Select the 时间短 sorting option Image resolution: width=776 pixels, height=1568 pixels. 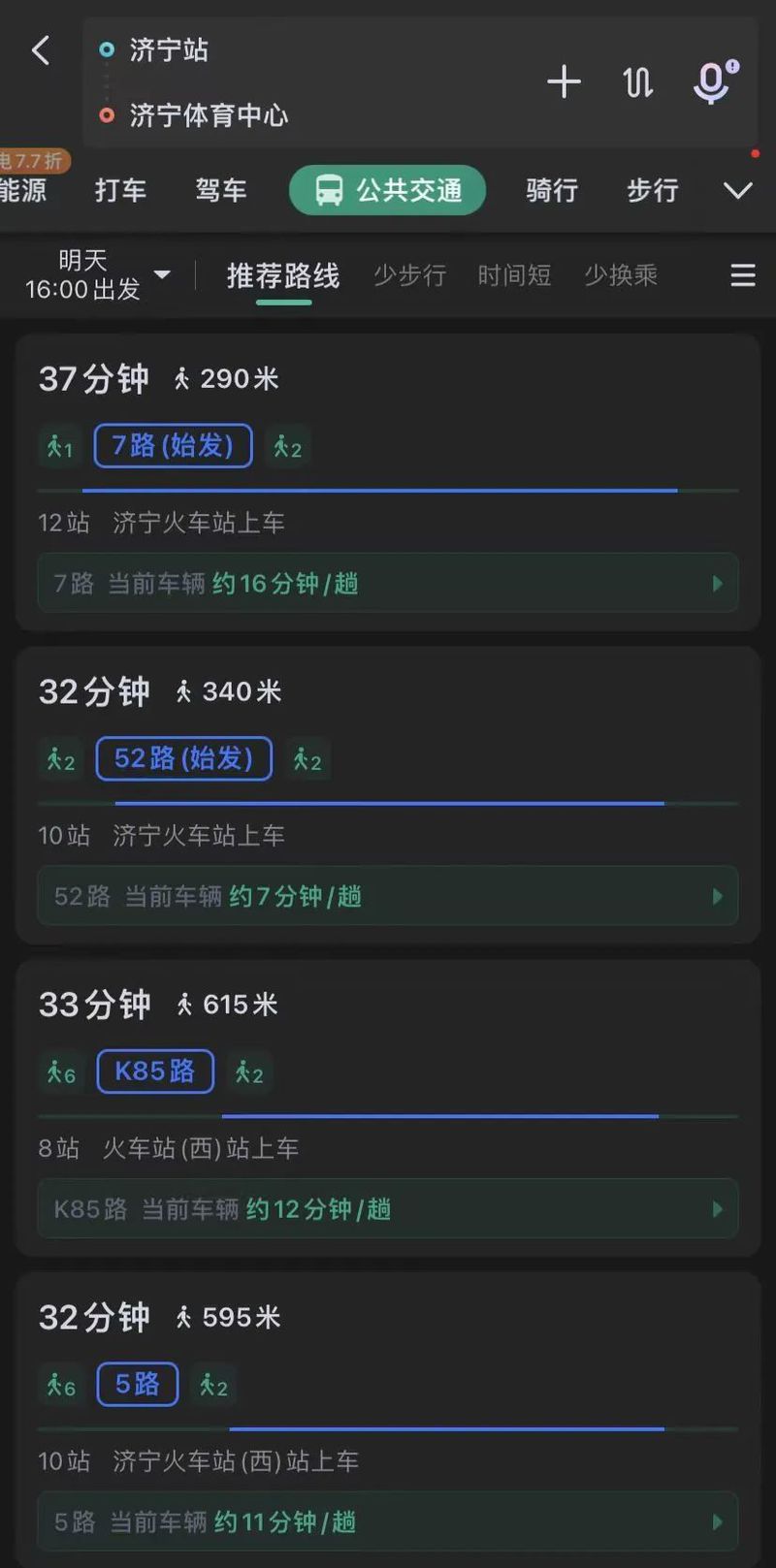514,275
